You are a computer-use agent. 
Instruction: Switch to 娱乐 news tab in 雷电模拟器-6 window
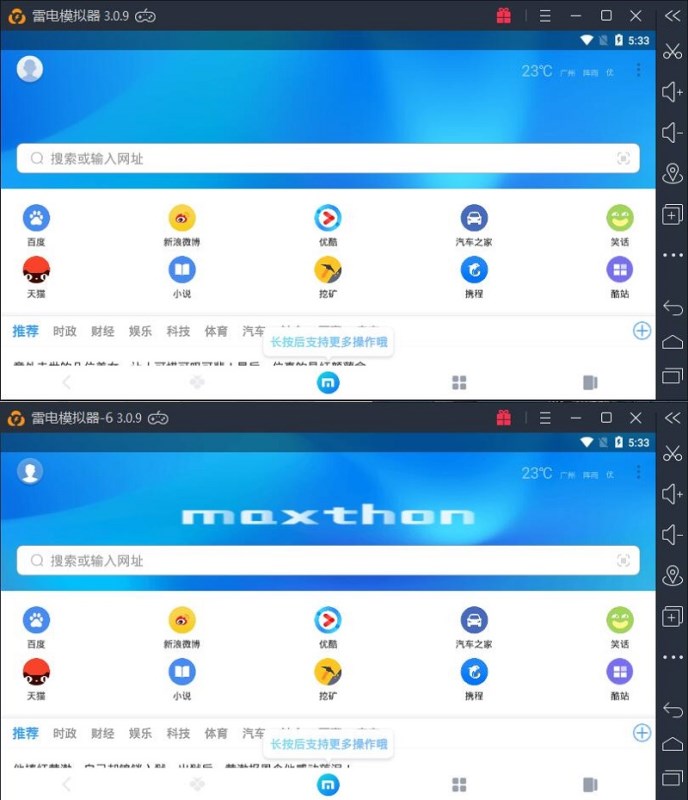141,733
